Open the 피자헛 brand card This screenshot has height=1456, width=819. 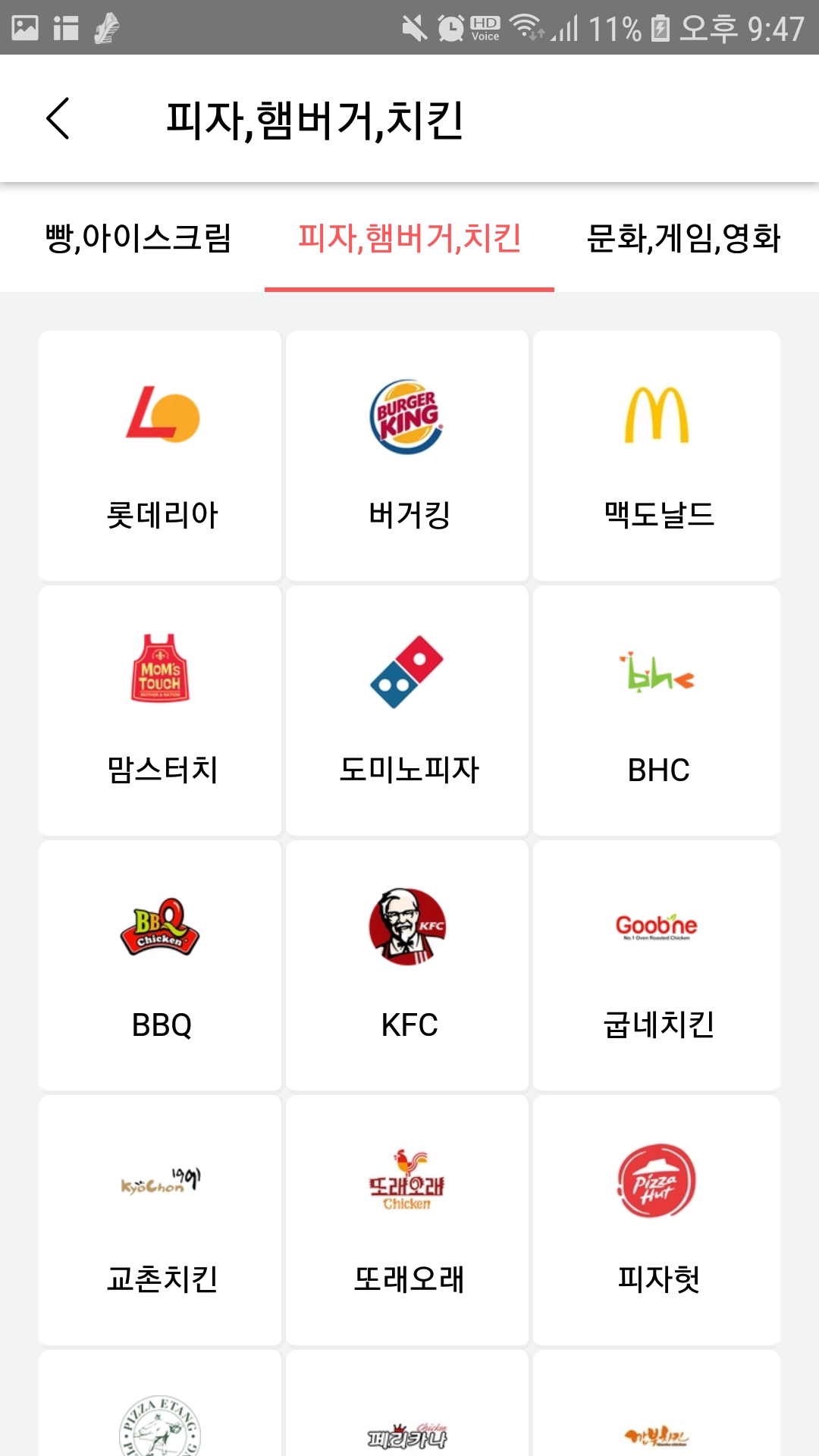click(657, 1220)
